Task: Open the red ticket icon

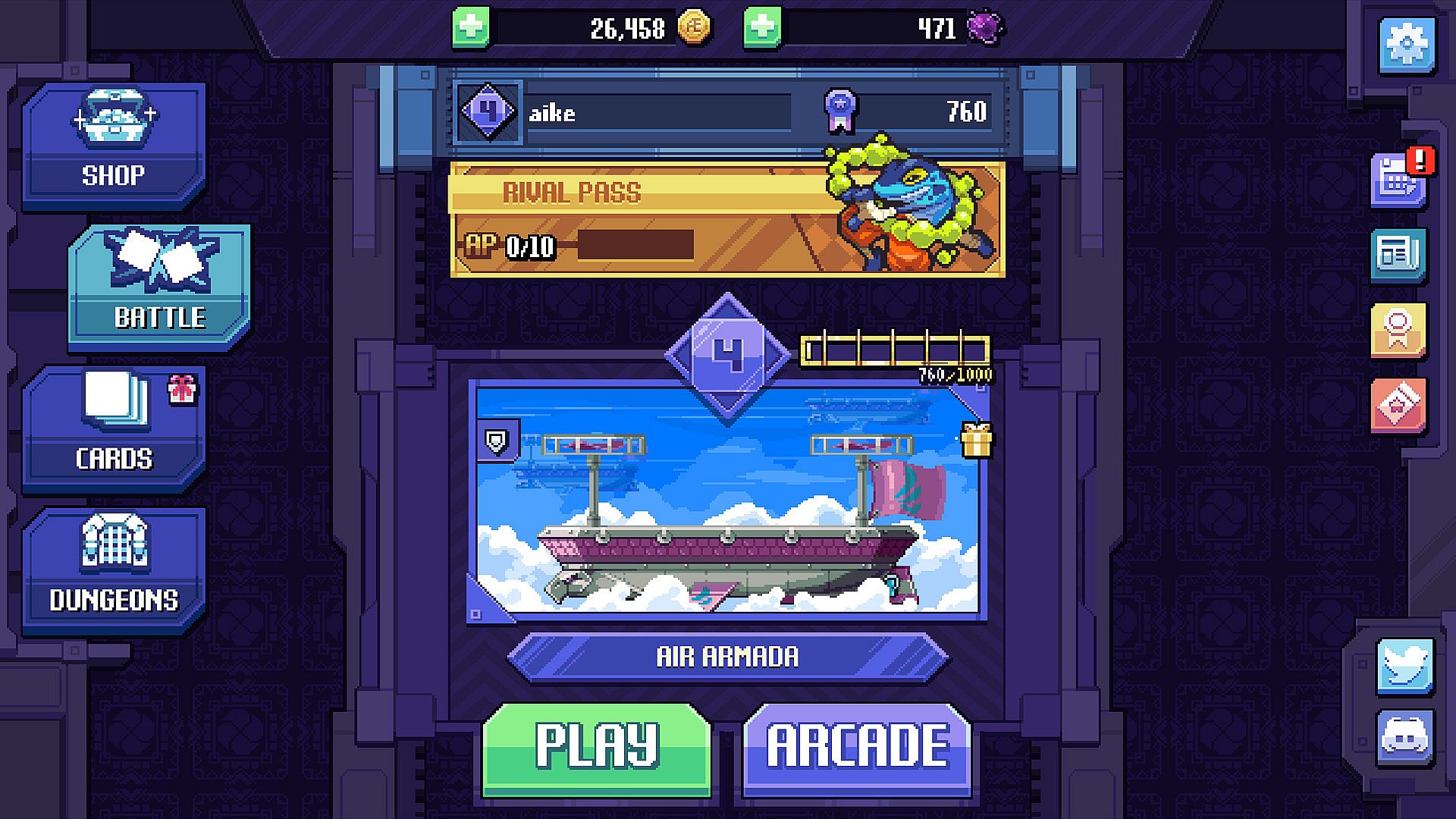Action: click(1398, 405)
